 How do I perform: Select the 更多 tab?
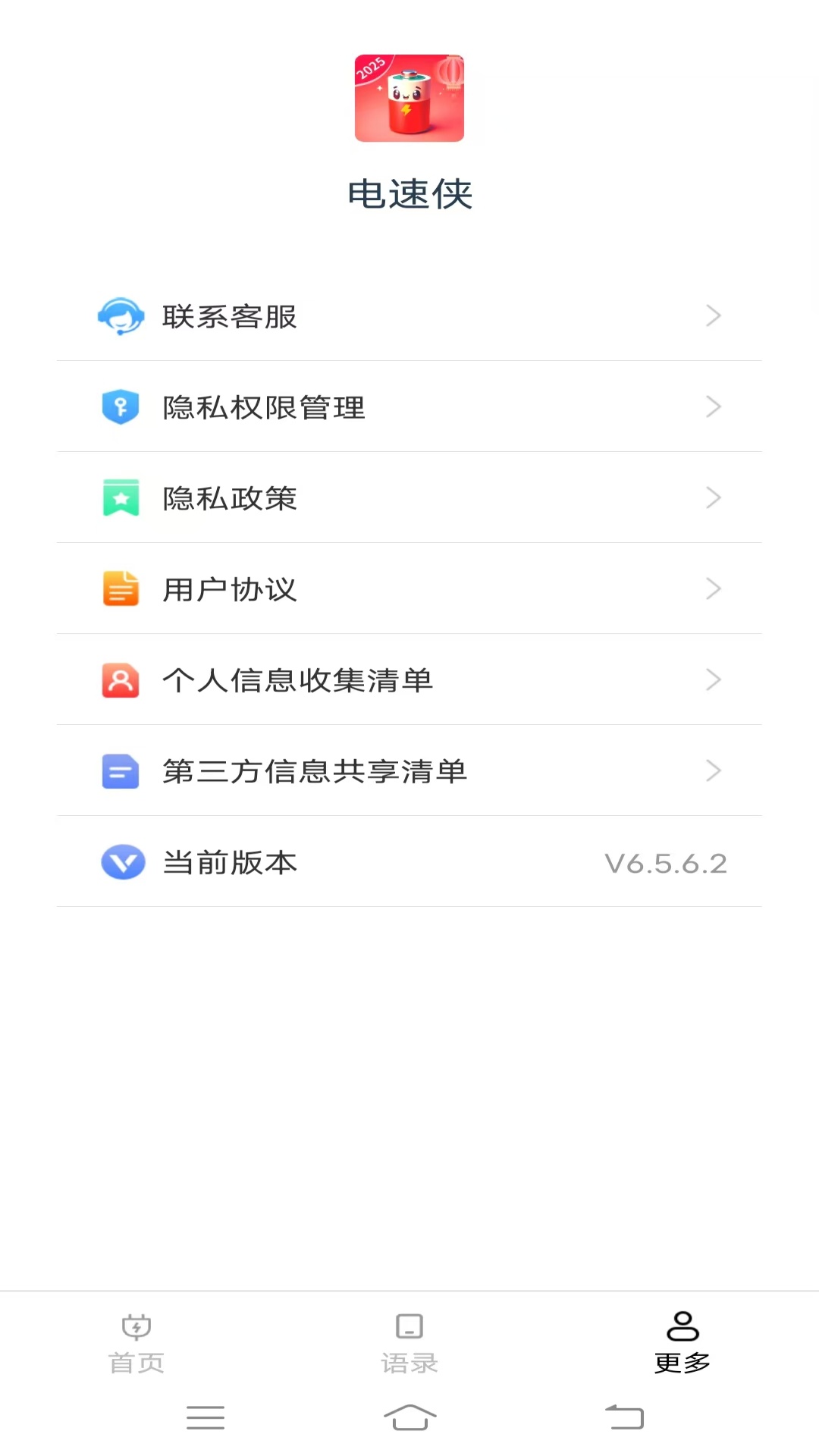pos(682,1344)
